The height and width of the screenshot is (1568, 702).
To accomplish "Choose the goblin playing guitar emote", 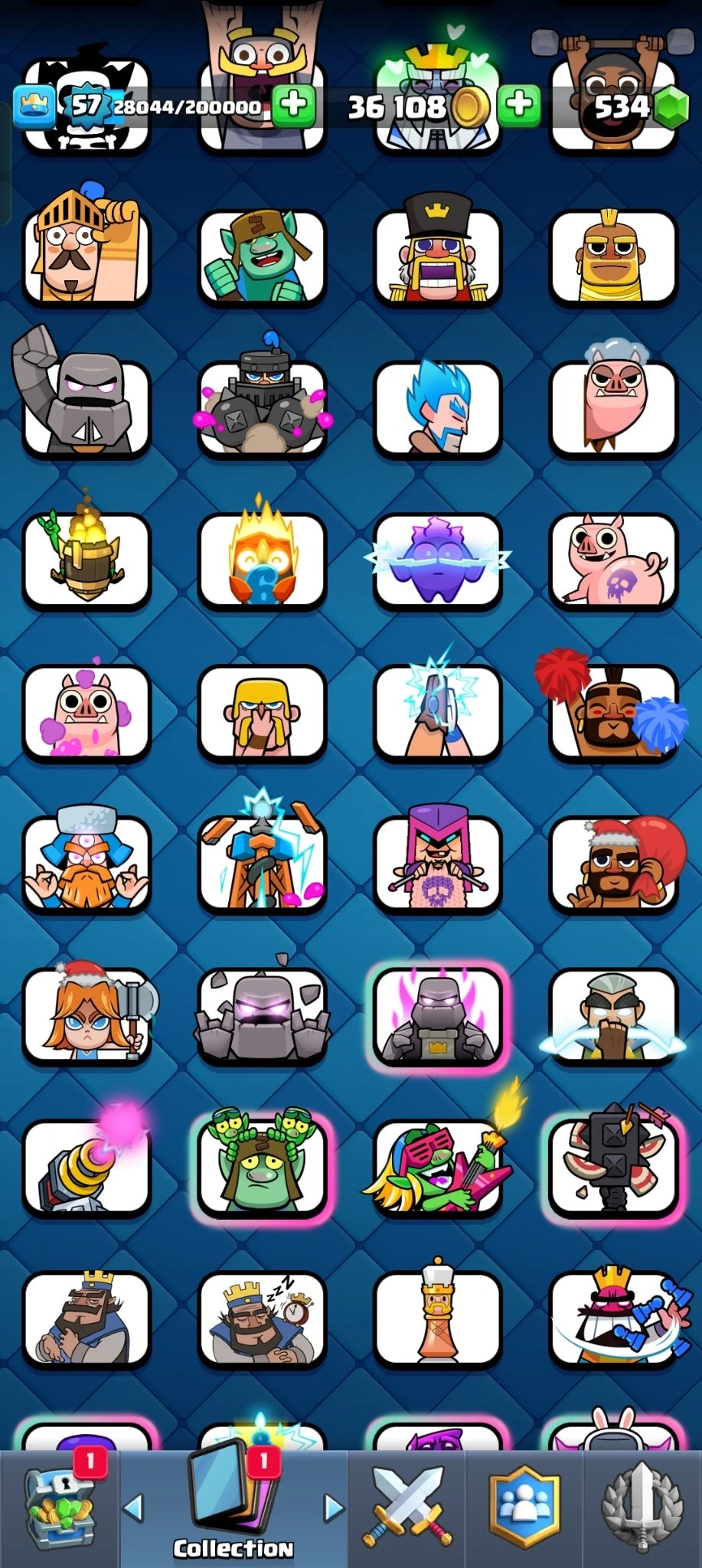I will point(438,1166).
